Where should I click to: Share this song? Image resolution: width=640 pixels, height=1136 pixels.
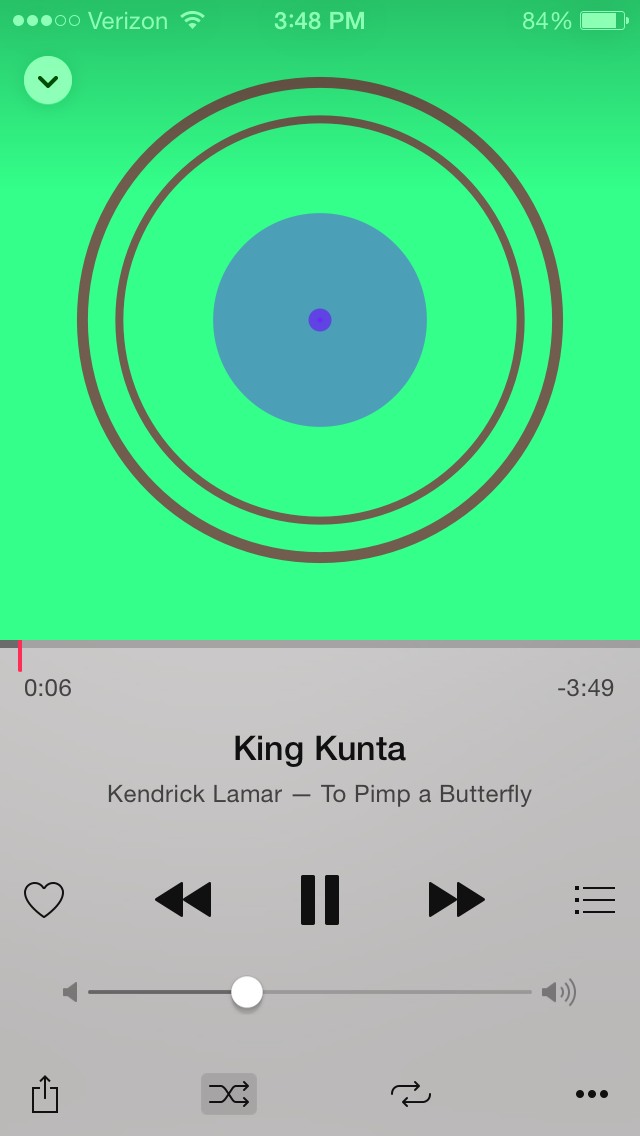(x=45, y=1094)
